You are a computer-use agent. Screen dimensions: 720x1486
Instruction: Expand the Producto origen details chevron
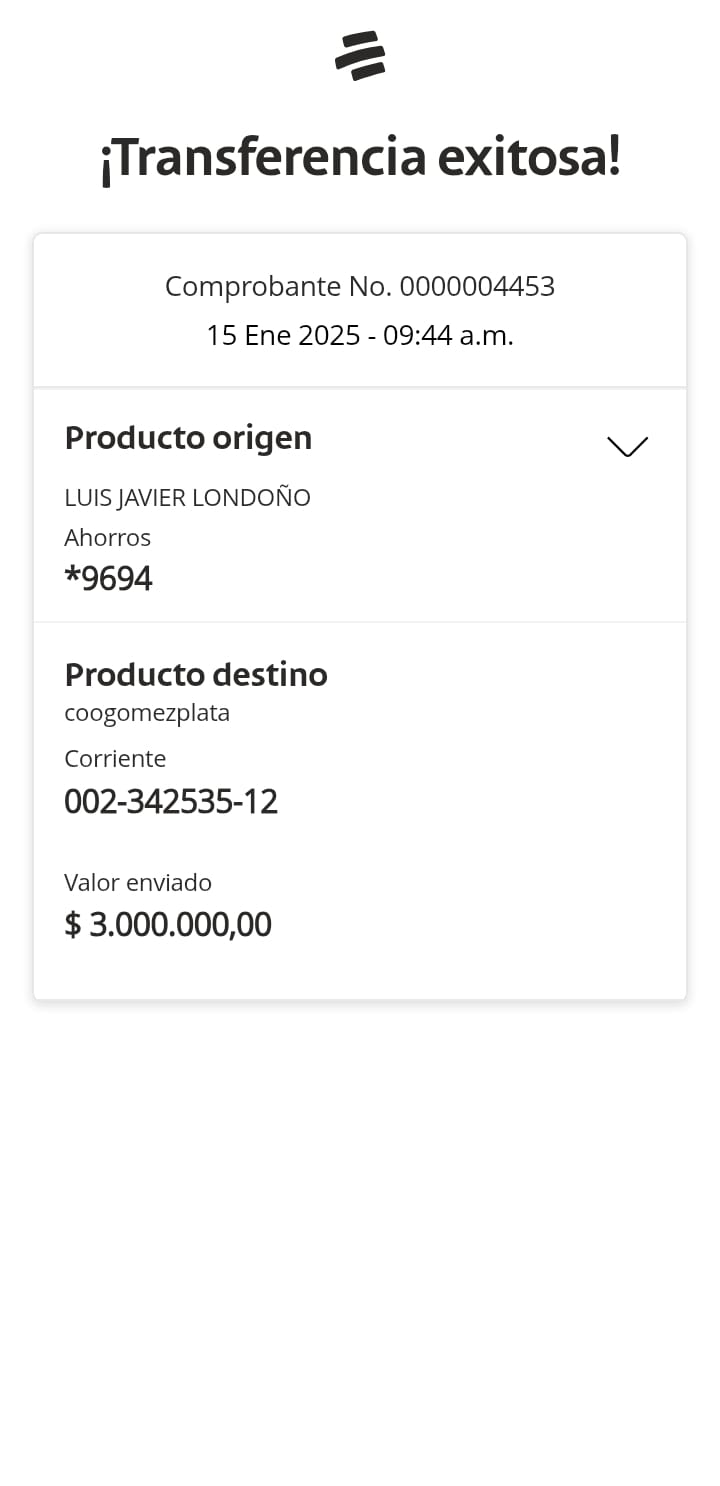(x=627, y=447)
